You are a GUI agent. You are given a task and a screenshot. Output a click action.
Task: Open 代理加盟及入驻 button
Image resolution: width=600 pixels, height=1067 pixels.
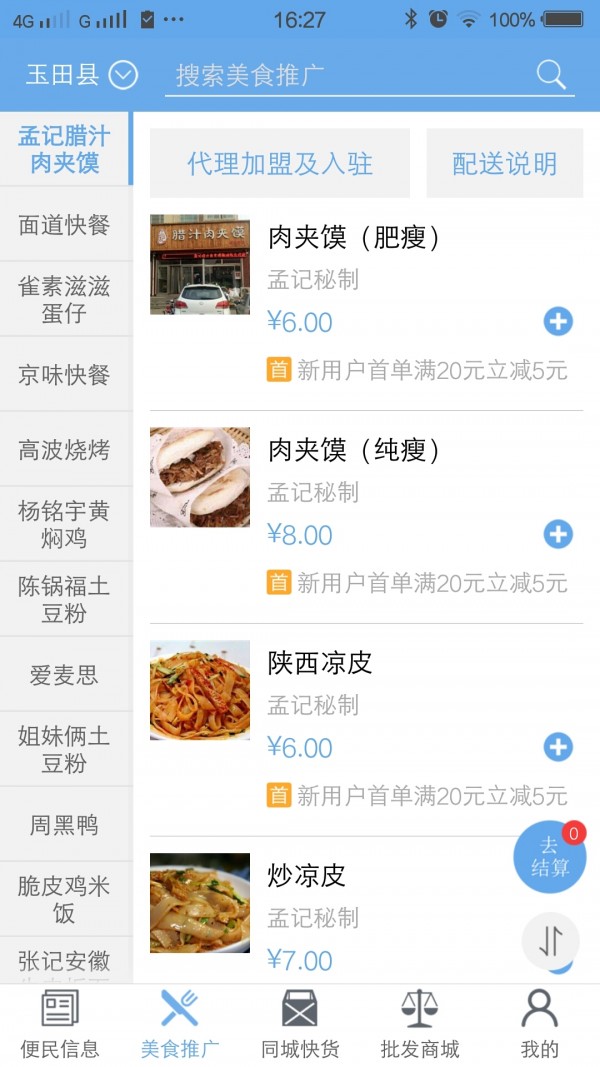tap(280, 164)
